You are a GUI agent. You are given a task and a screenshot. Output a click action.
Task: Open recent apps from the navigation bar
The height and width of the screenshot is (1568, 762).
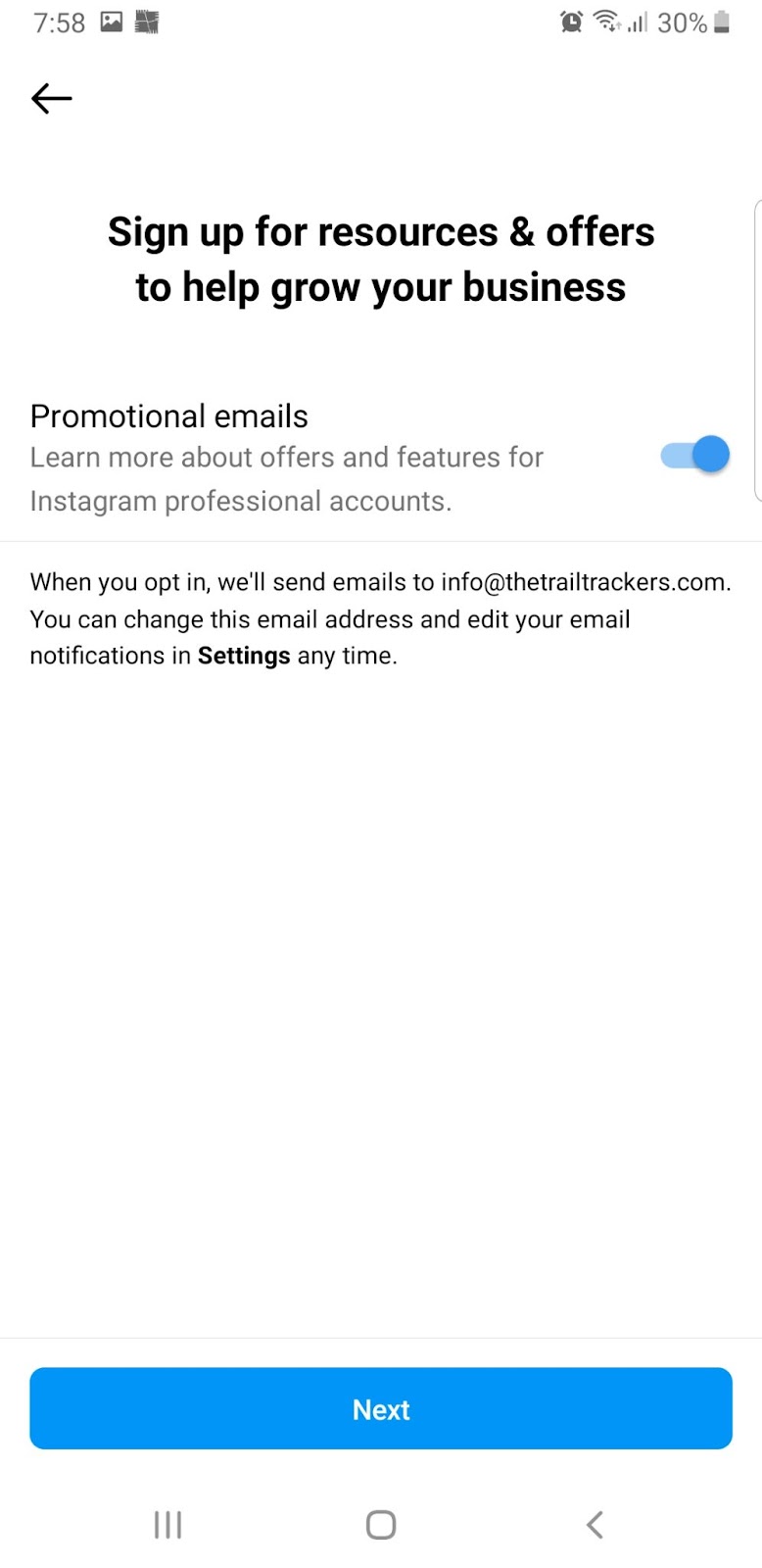tap(168, 1524)
